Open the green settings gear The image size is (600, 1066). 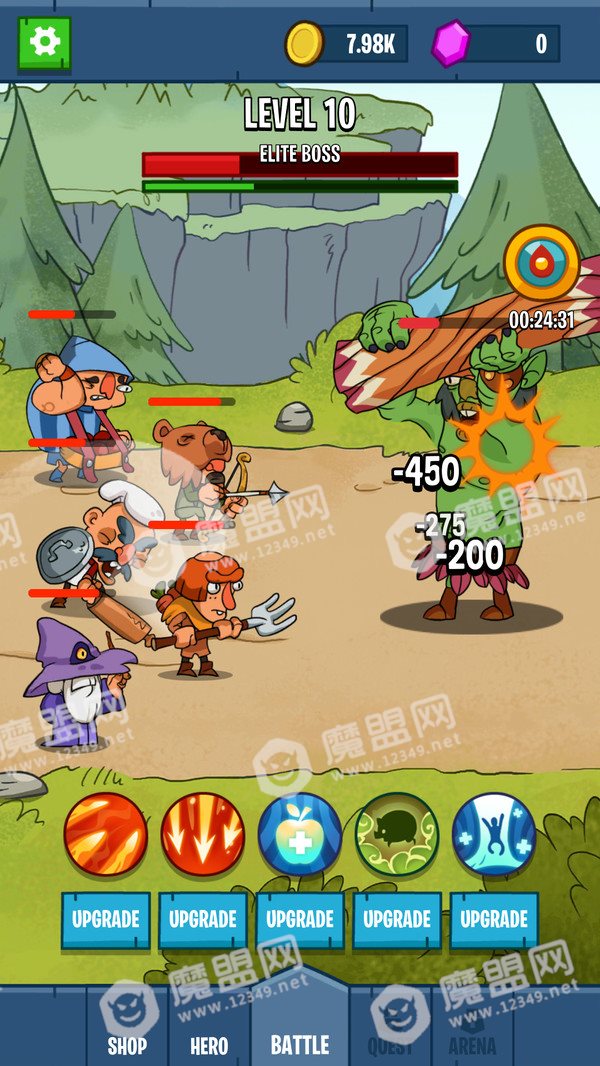pyautogui.click(x=44, y=44)
